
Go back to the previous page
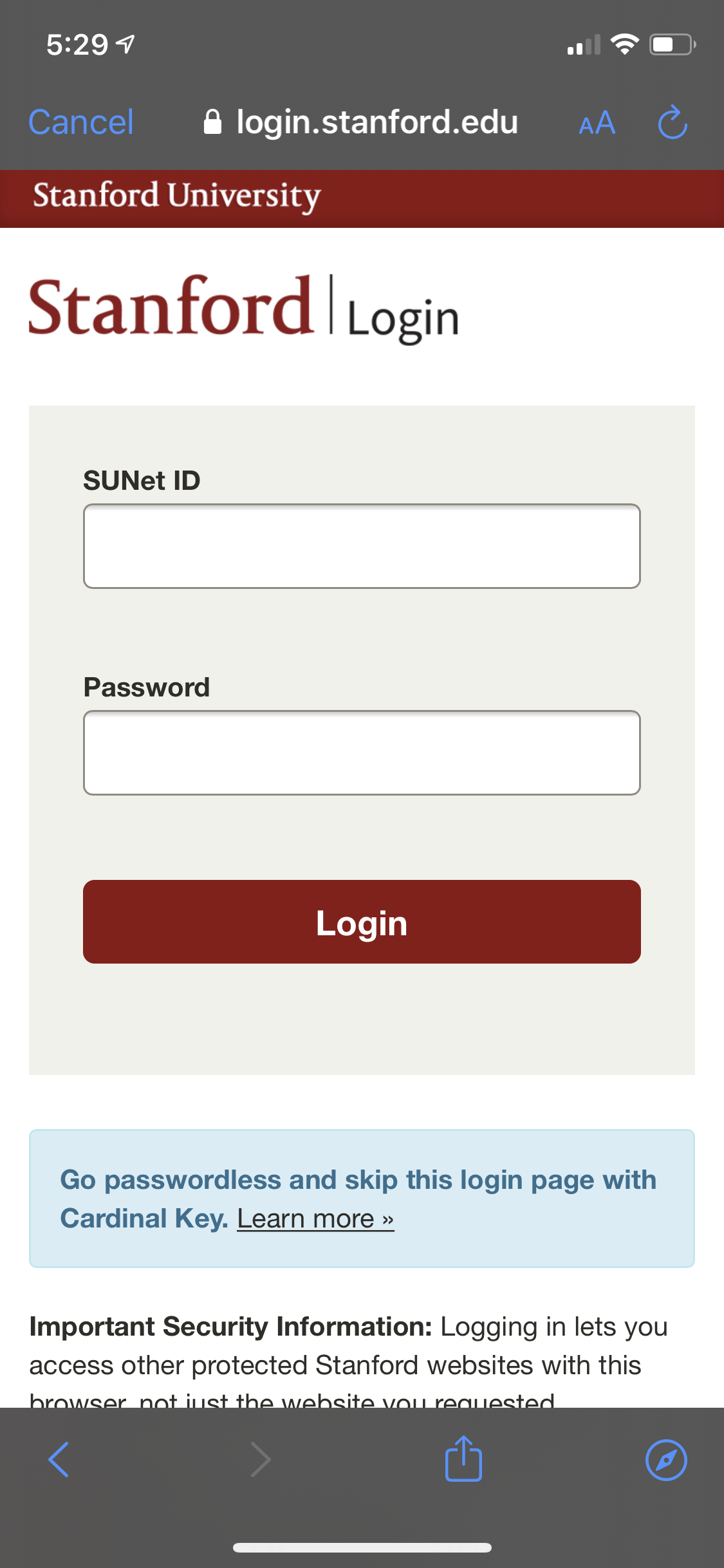point(59,1460)
